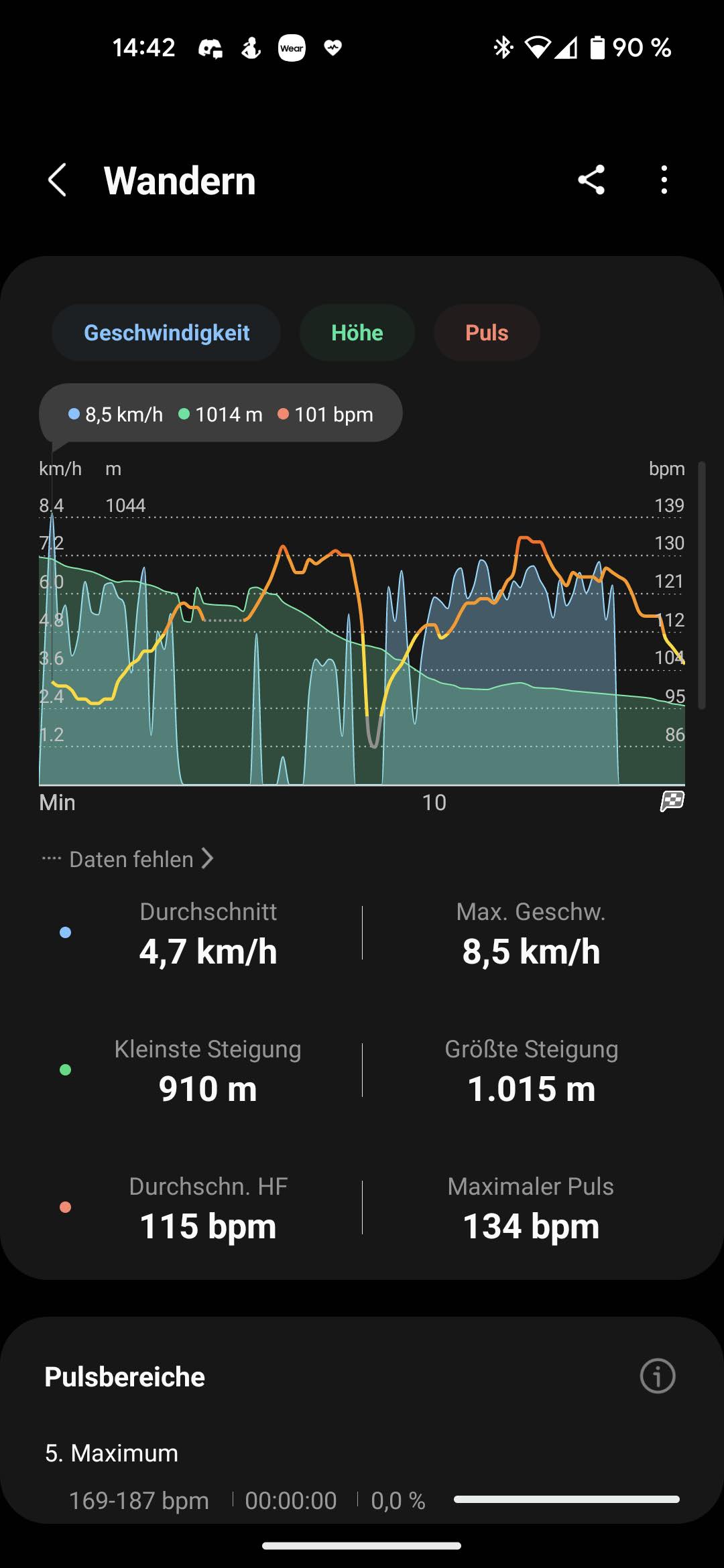This screenshot has width=724, height=1568.
Task: Open the three-dot overflow menu
Action: pyautogui.click(x=664, y=180)
